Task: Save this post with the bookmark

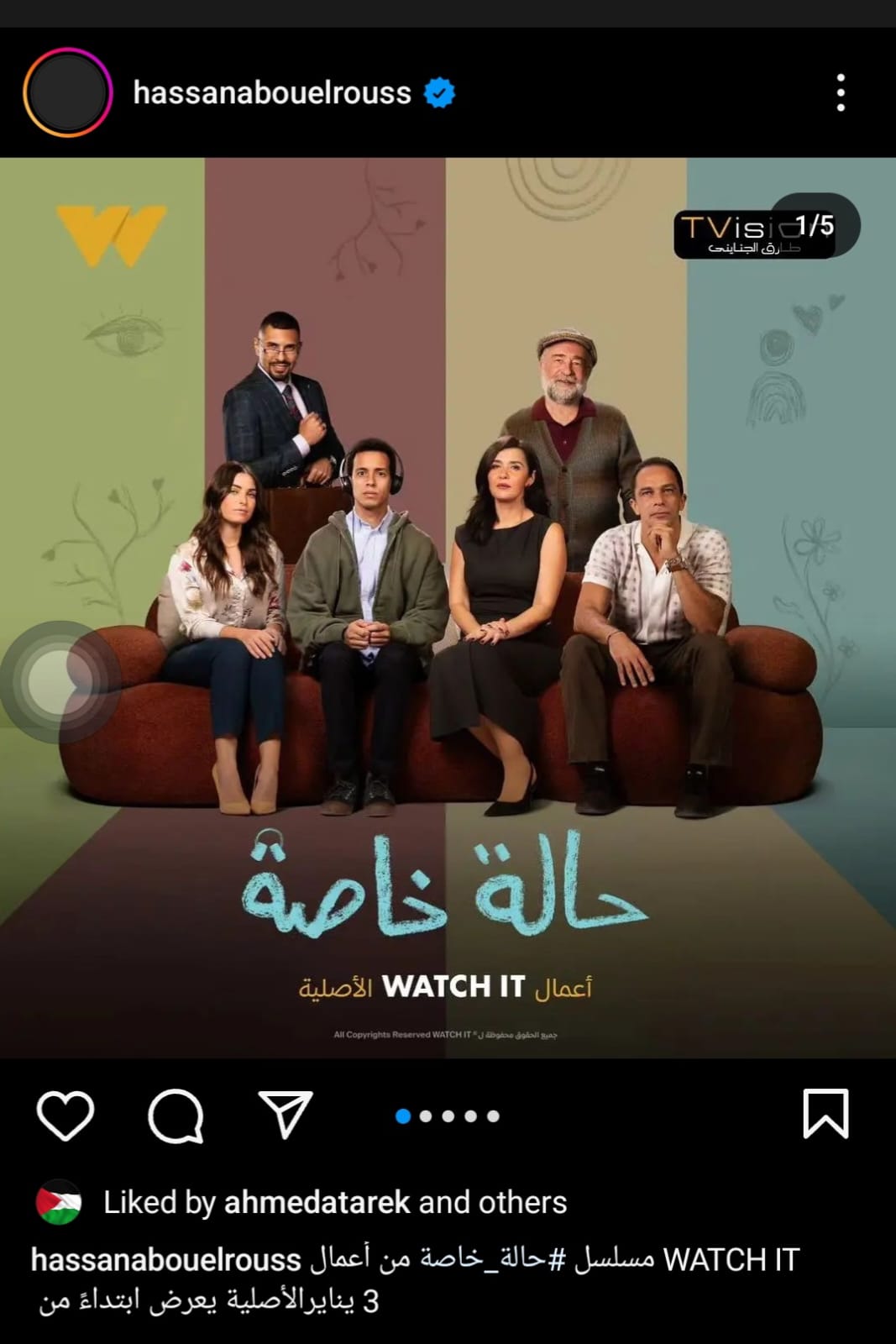Action: click(825, 1115)
